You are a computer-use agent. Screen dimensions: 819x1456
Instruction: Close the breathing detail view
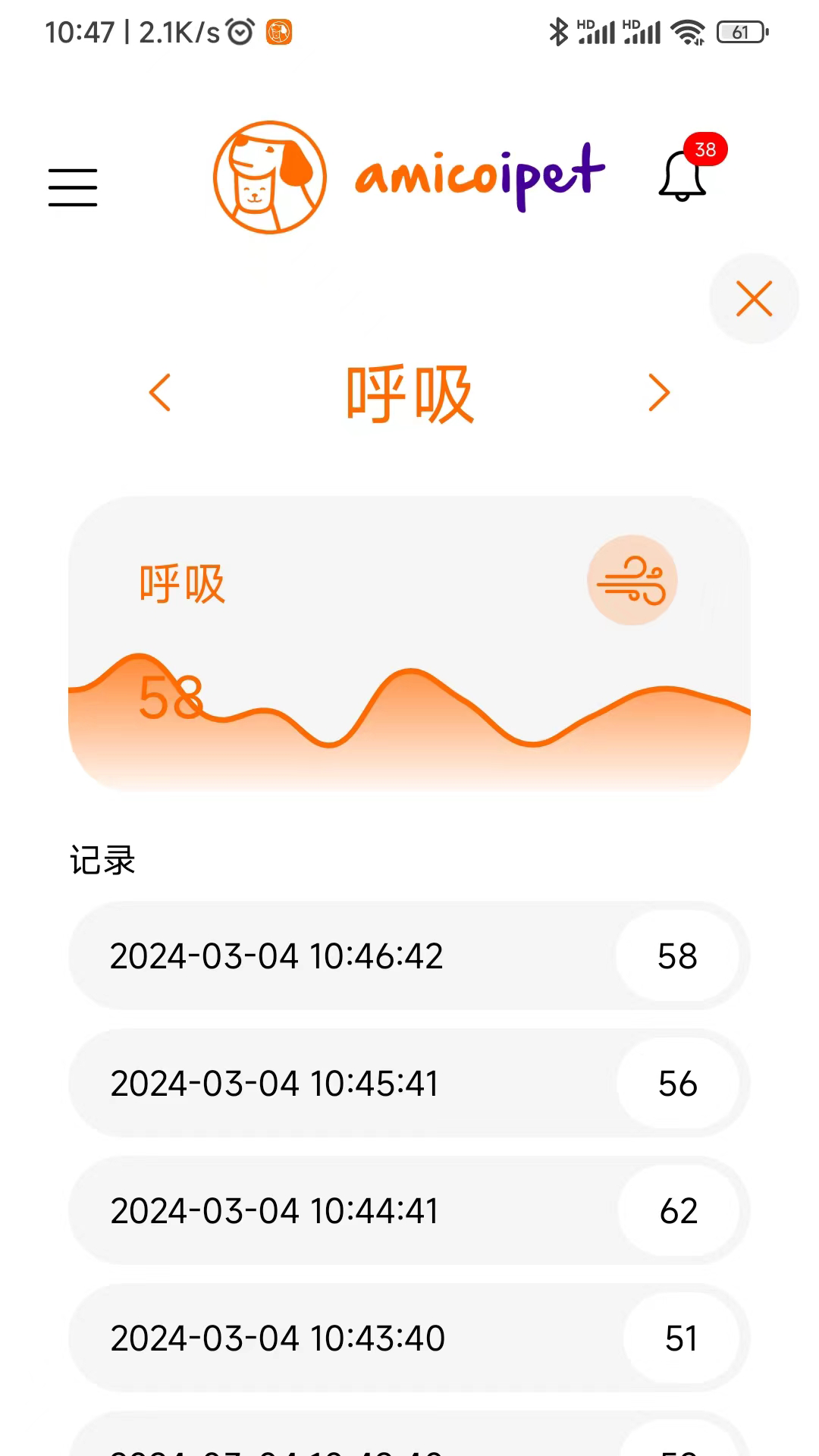point(753,298)
